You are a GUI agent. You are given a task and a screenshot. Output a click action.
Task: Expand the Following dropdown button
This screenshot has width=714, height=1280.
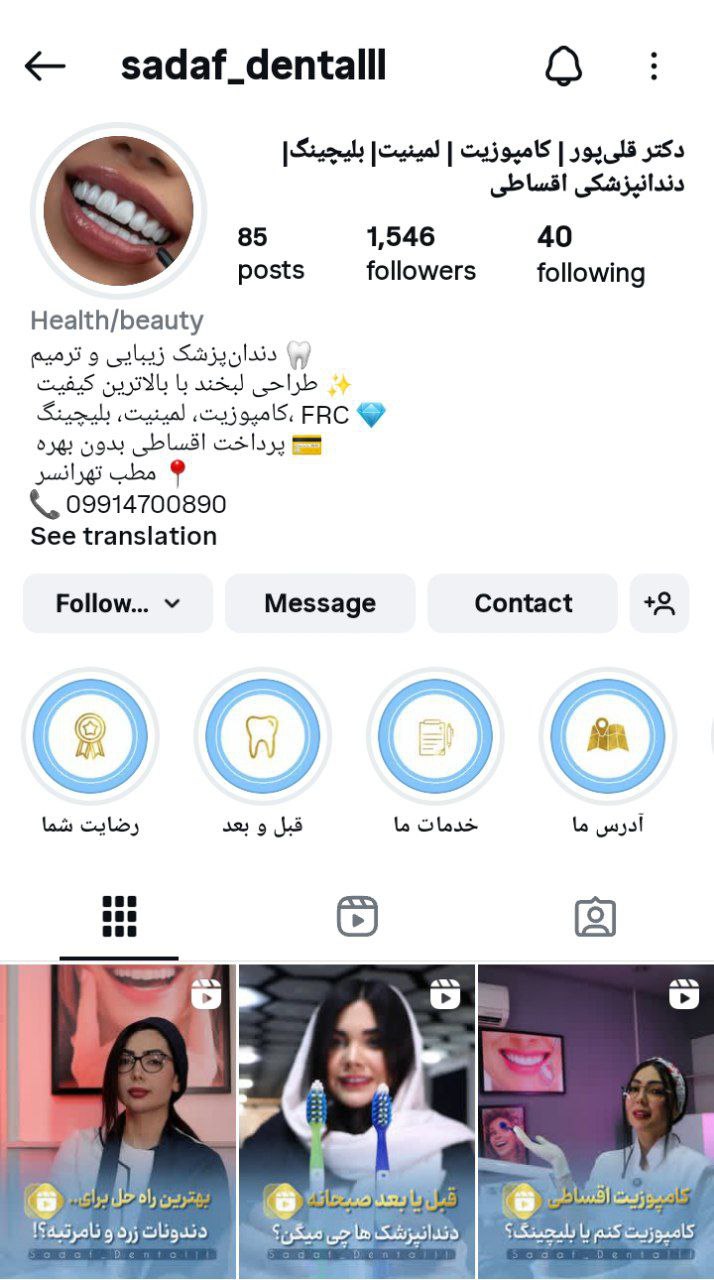(118, 603)
